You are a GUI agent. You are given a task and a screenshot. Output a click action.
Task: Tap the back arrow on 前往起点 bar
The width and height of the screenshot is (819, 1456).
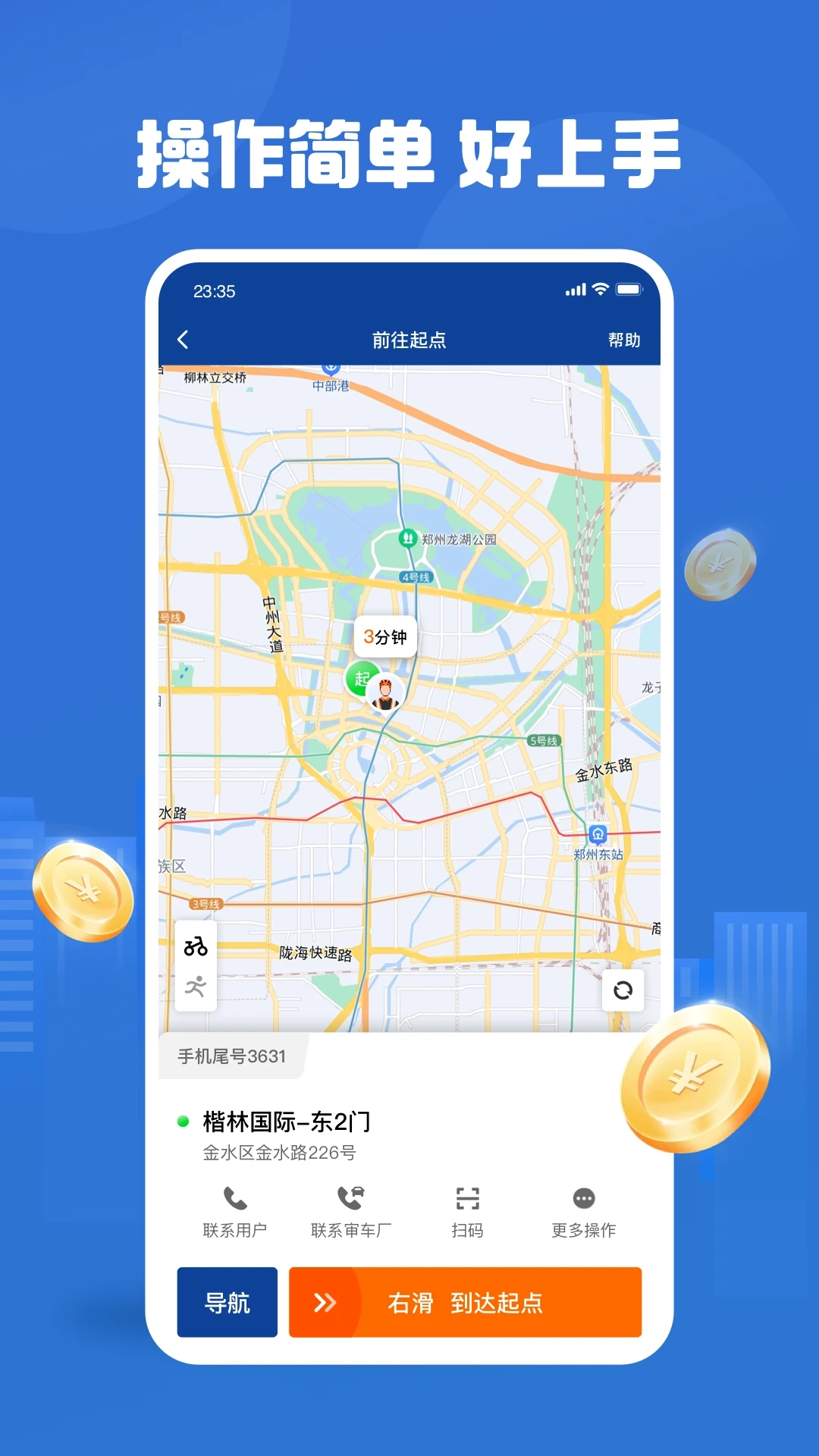183,340
